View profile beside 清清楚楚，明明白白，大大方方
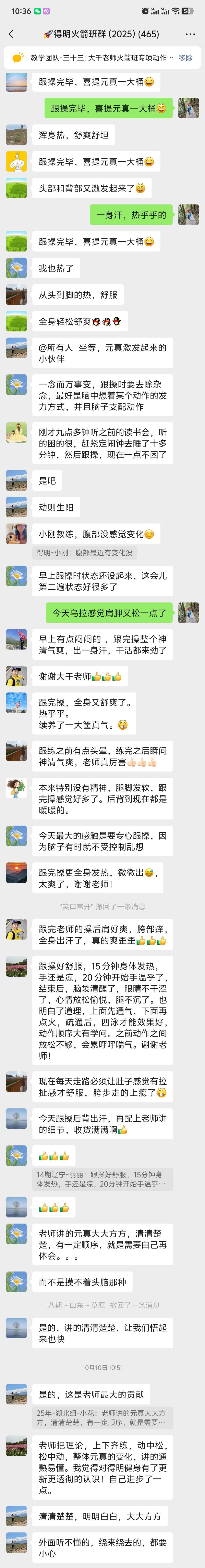 pyautogui.click(x=16, y=1511)
